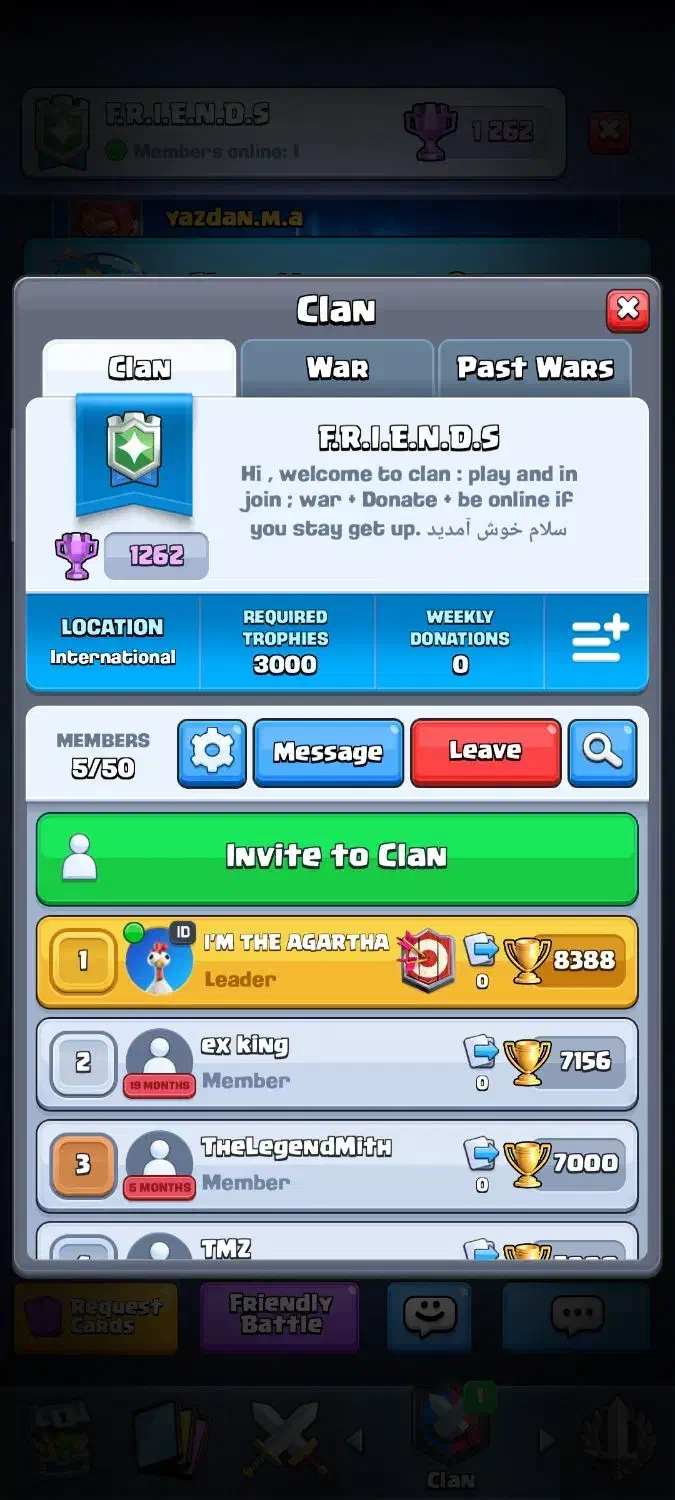Tap the Message button
Viewport: 675px width, 1500px height.
coord(328,752)
